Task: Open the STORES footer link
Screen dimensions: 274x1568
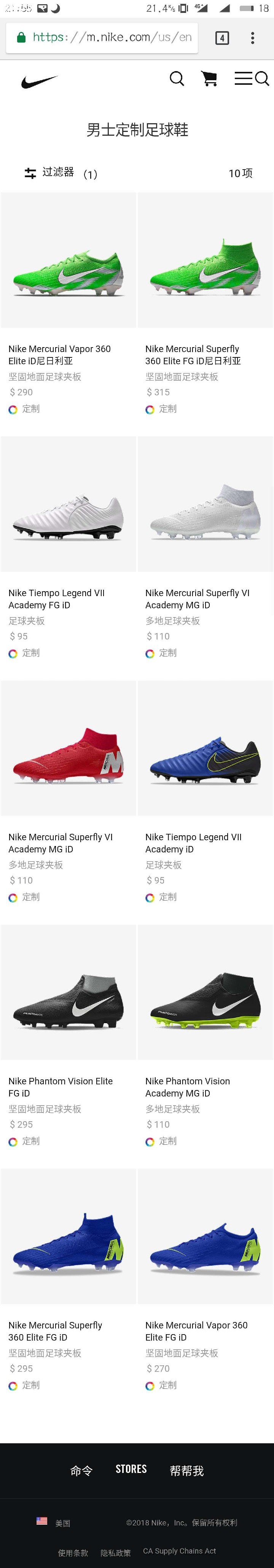Action: click(131, 1470)
